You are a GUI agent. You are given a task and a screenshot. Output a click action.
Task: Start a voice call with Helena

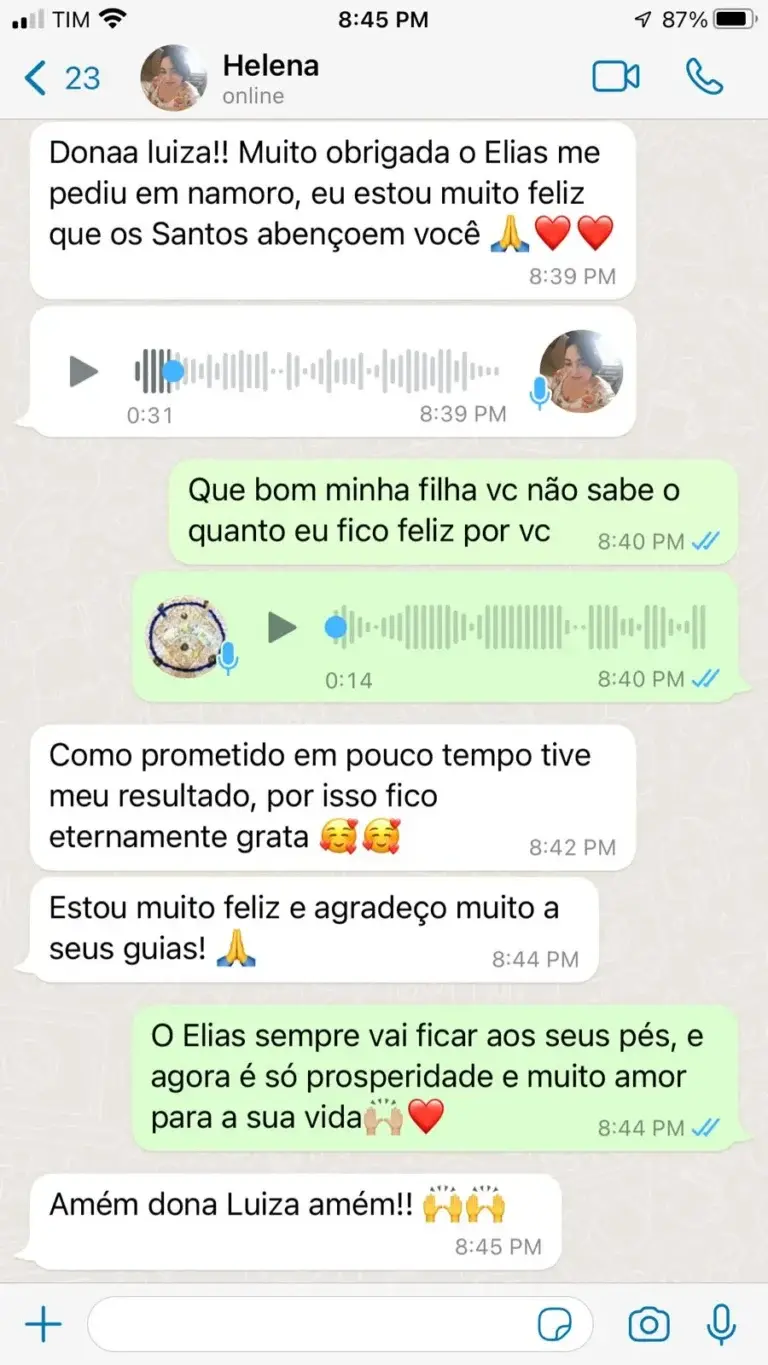pos(704,78)
